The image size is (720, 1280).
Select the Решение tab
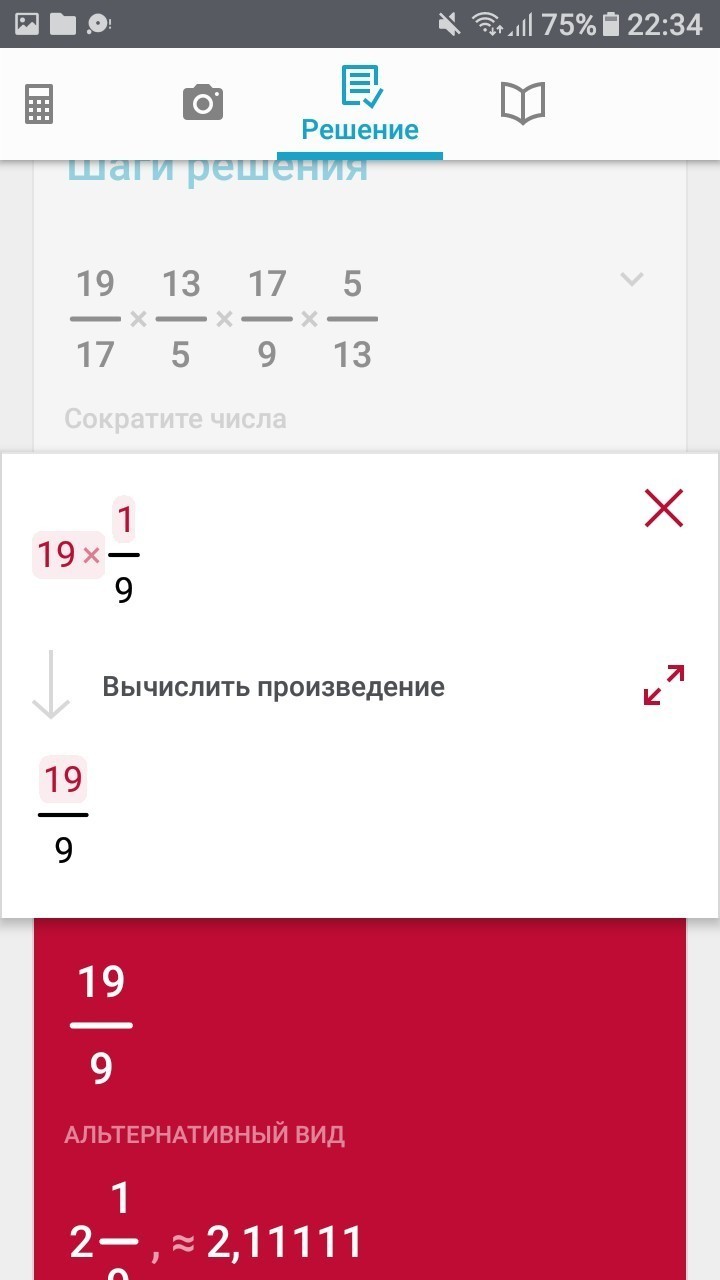click(x=360, y=104)
